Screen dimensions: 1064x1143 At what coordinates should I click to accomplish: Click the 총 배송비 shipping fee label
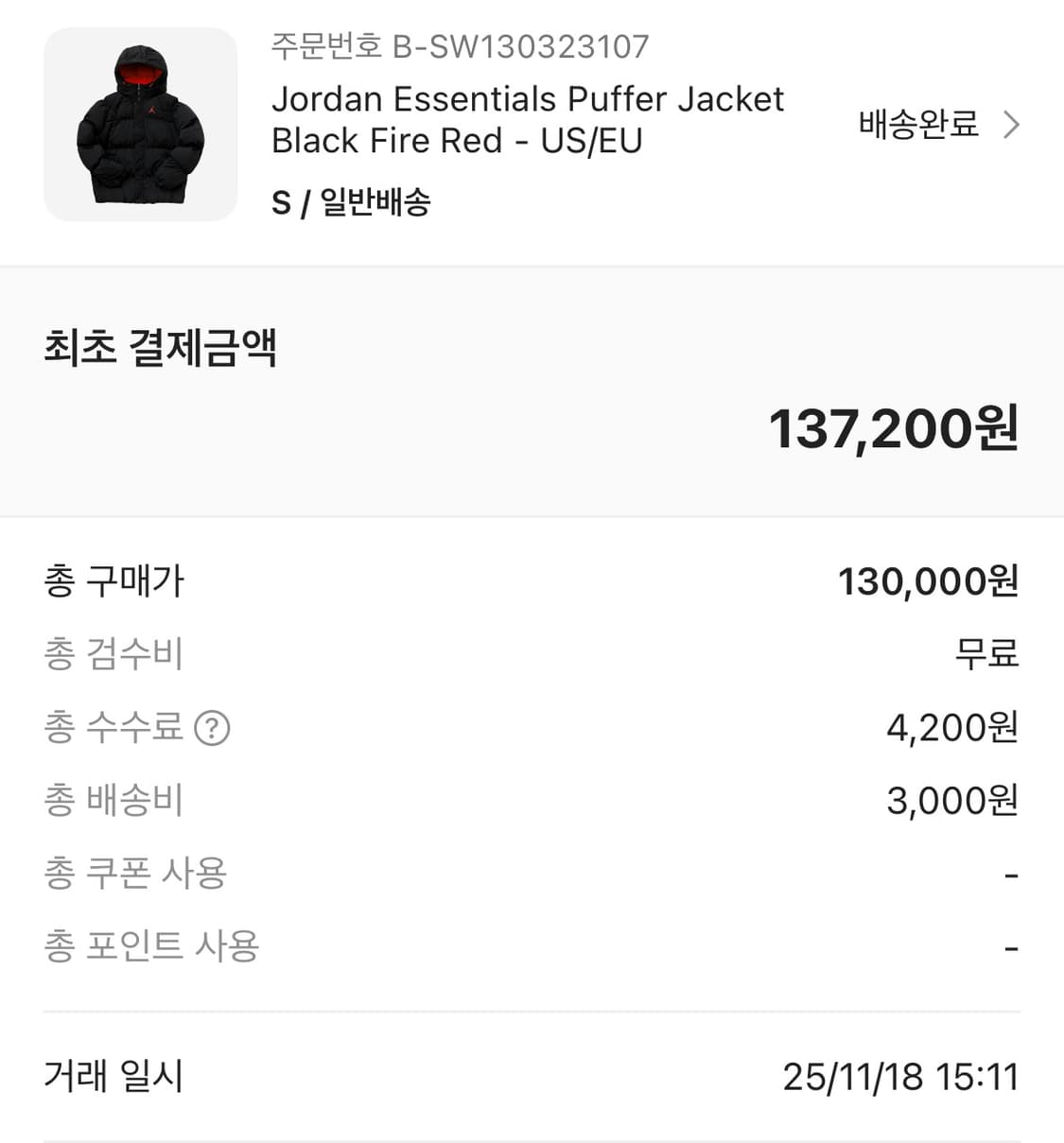[x=112, y=800]
